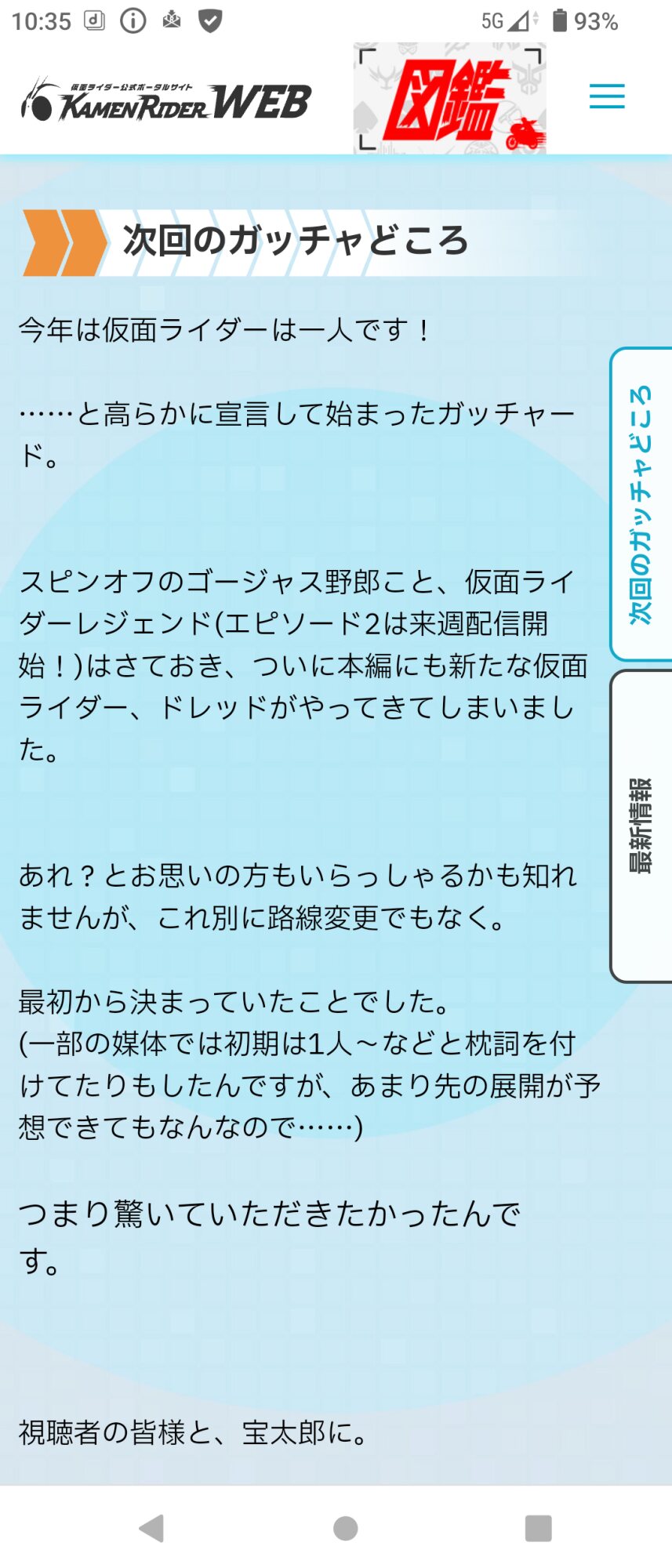Image resolution: width=672 pixels, height=1568 pixels.
Task: Return to the home screen
Action: (345, 1528)
